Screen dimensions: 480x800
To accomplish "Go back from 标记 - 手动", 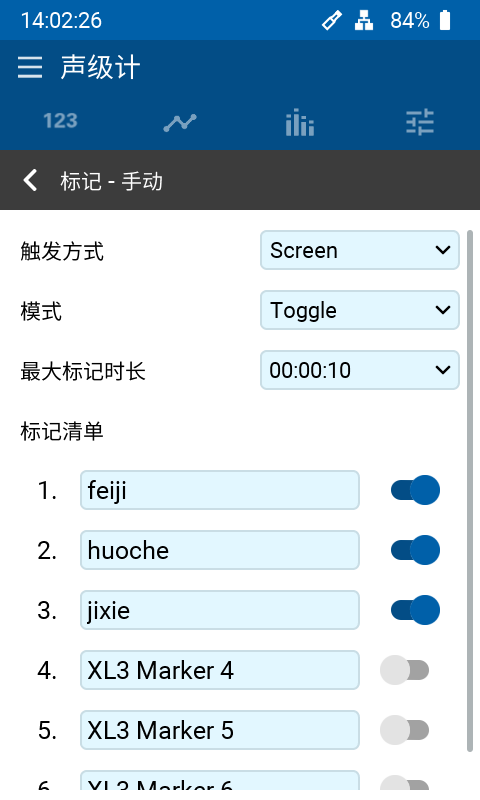I will click(30, 180).
